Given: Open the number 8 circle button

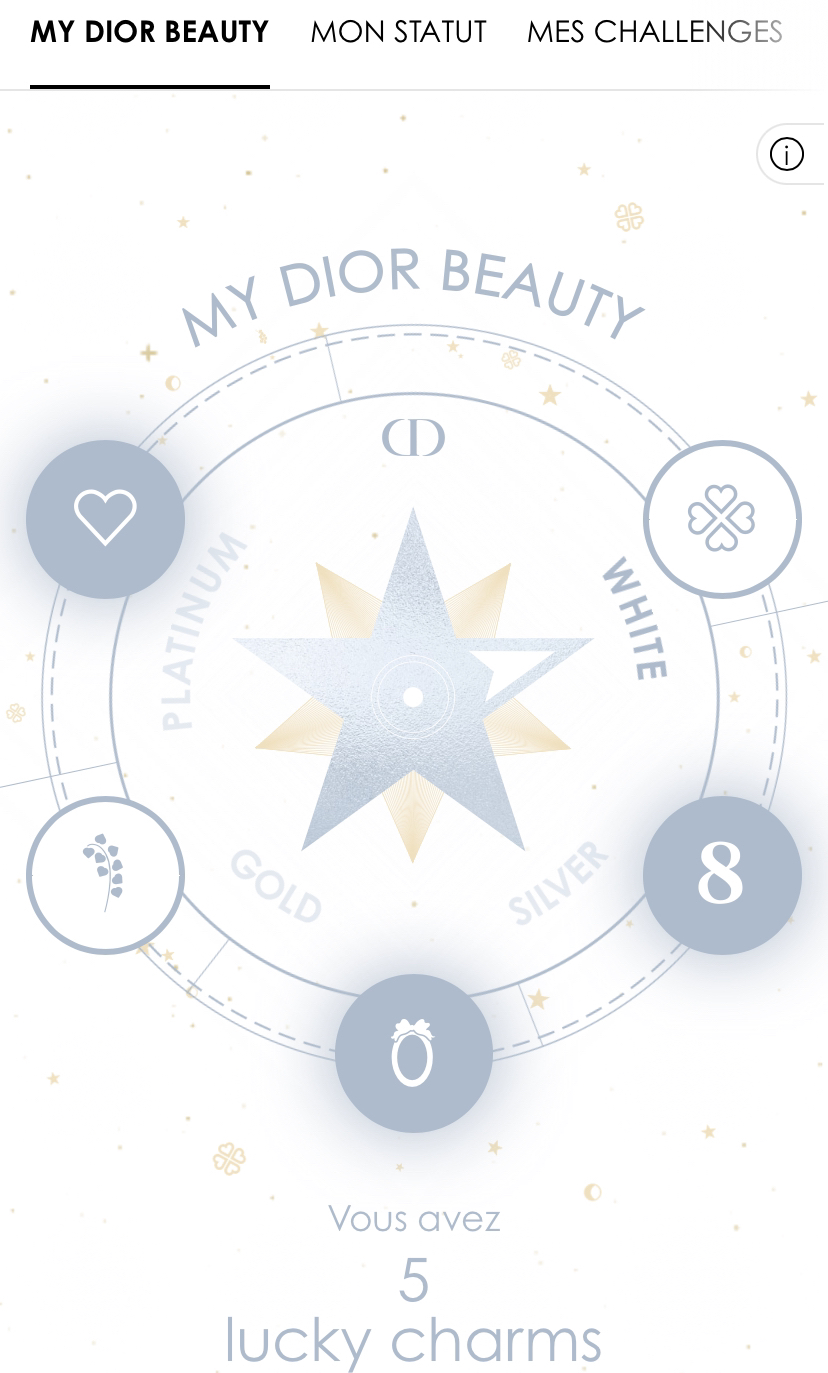Looking at the screenshot, I should [721, 875].
